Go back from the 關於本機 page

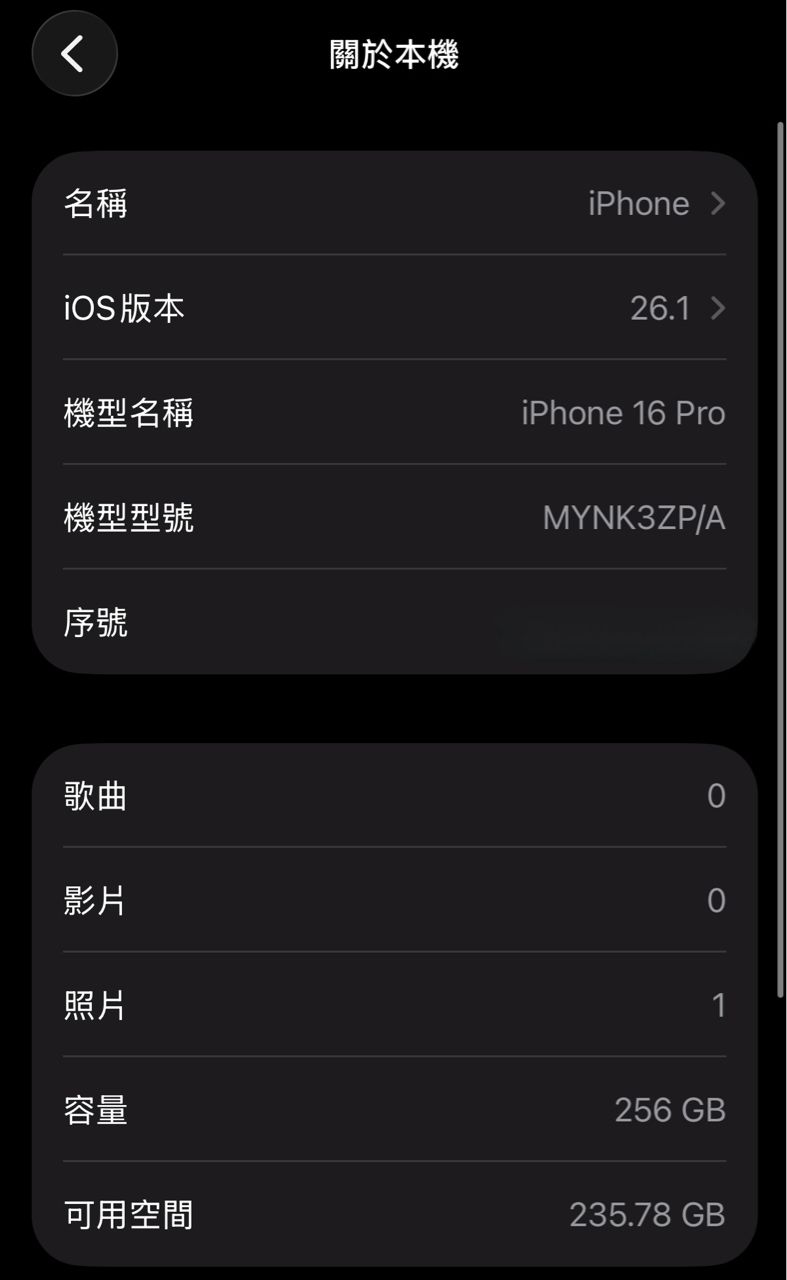point(74,54)
